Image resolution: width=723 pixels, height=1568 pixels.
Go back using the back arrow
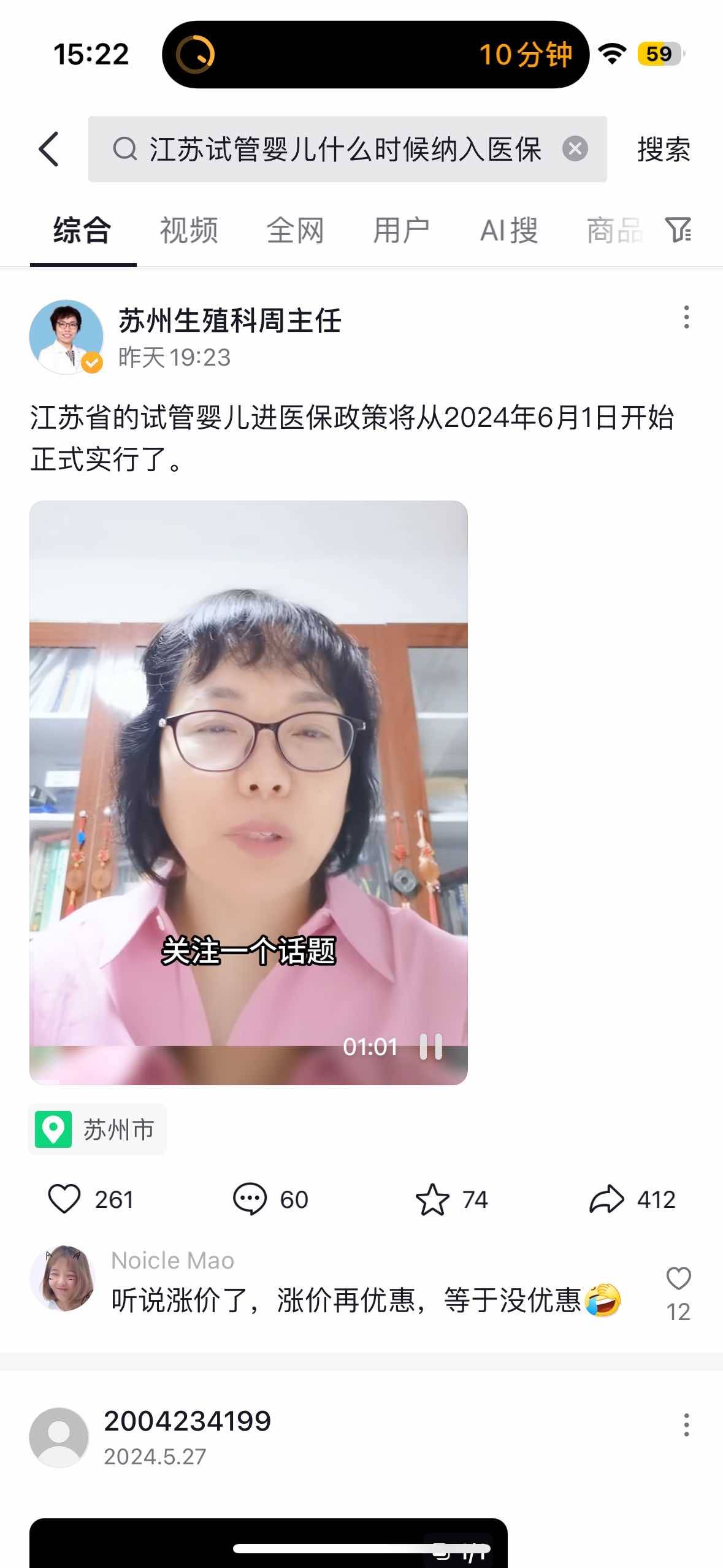pyautogui.click(x=49, y=149)
